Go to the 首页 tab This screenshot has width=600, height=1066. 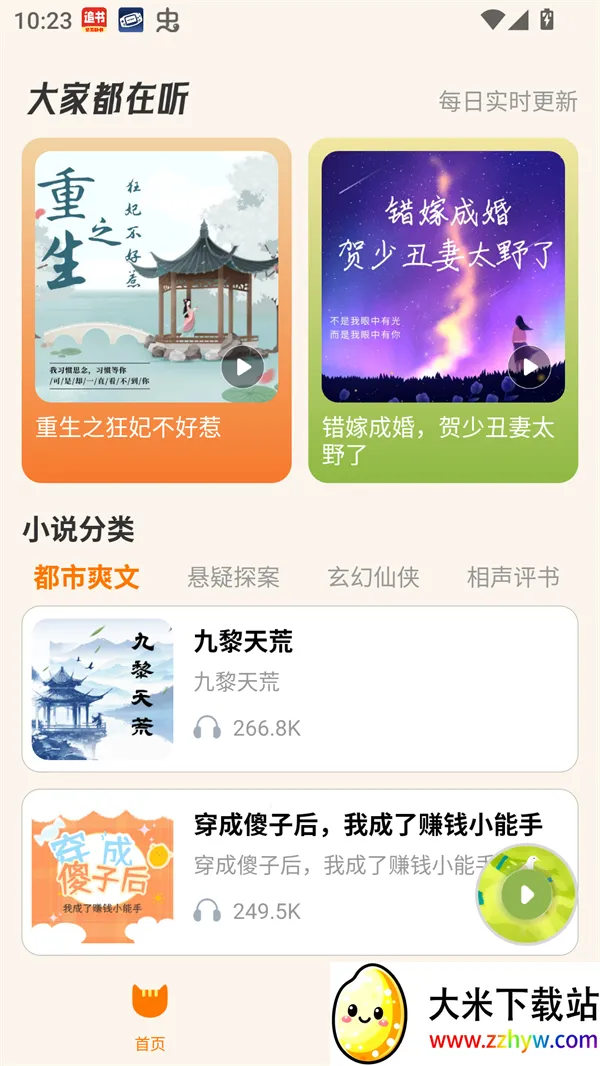point(150,1016)
